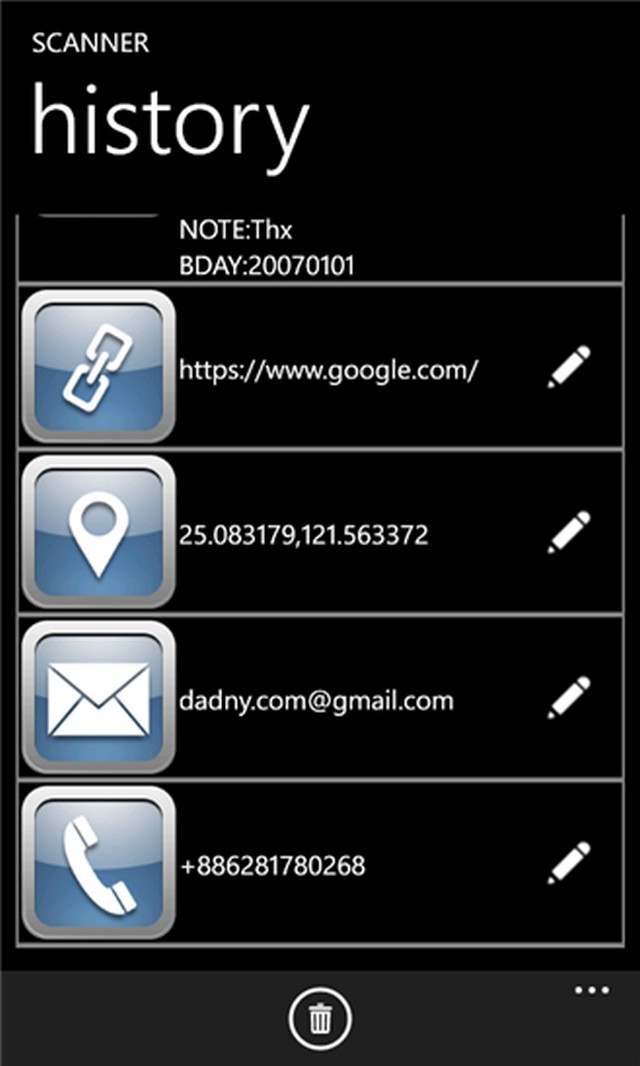Open the dadny.com@gmail.com email row
640x1066 pixels.
point(316,700)
